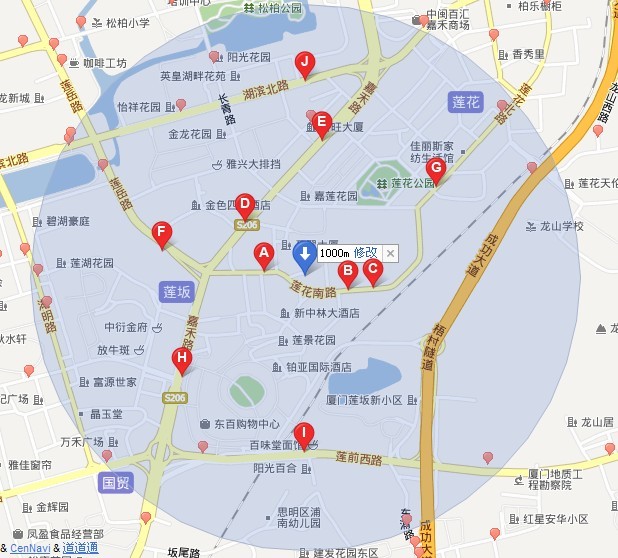The image size is (618, 558).
Task: Select map marker A
Action: [x=264, y=254]
